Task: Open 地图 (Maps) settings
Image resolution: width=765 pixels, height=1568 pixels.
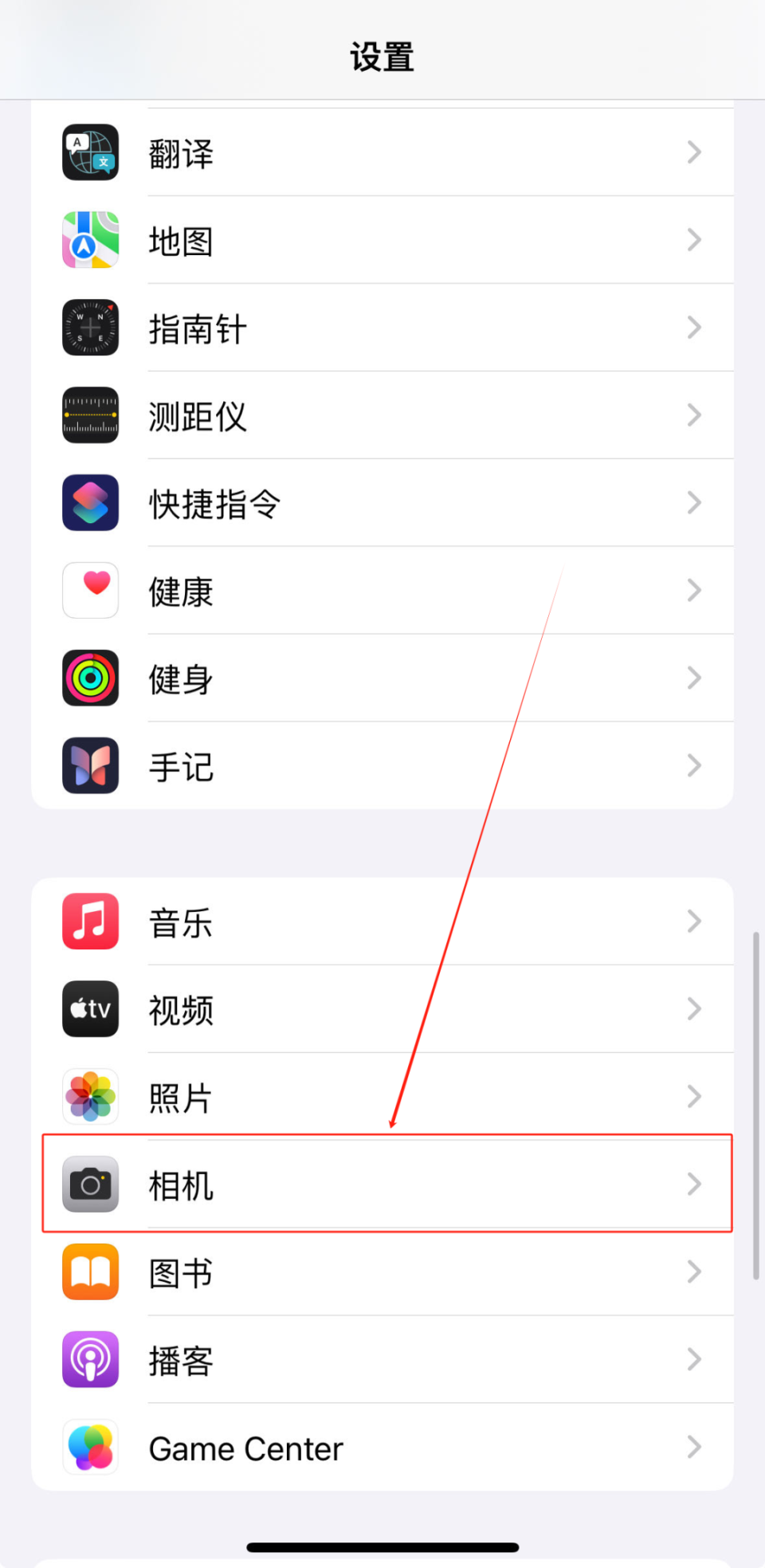Action: (382, 241)
